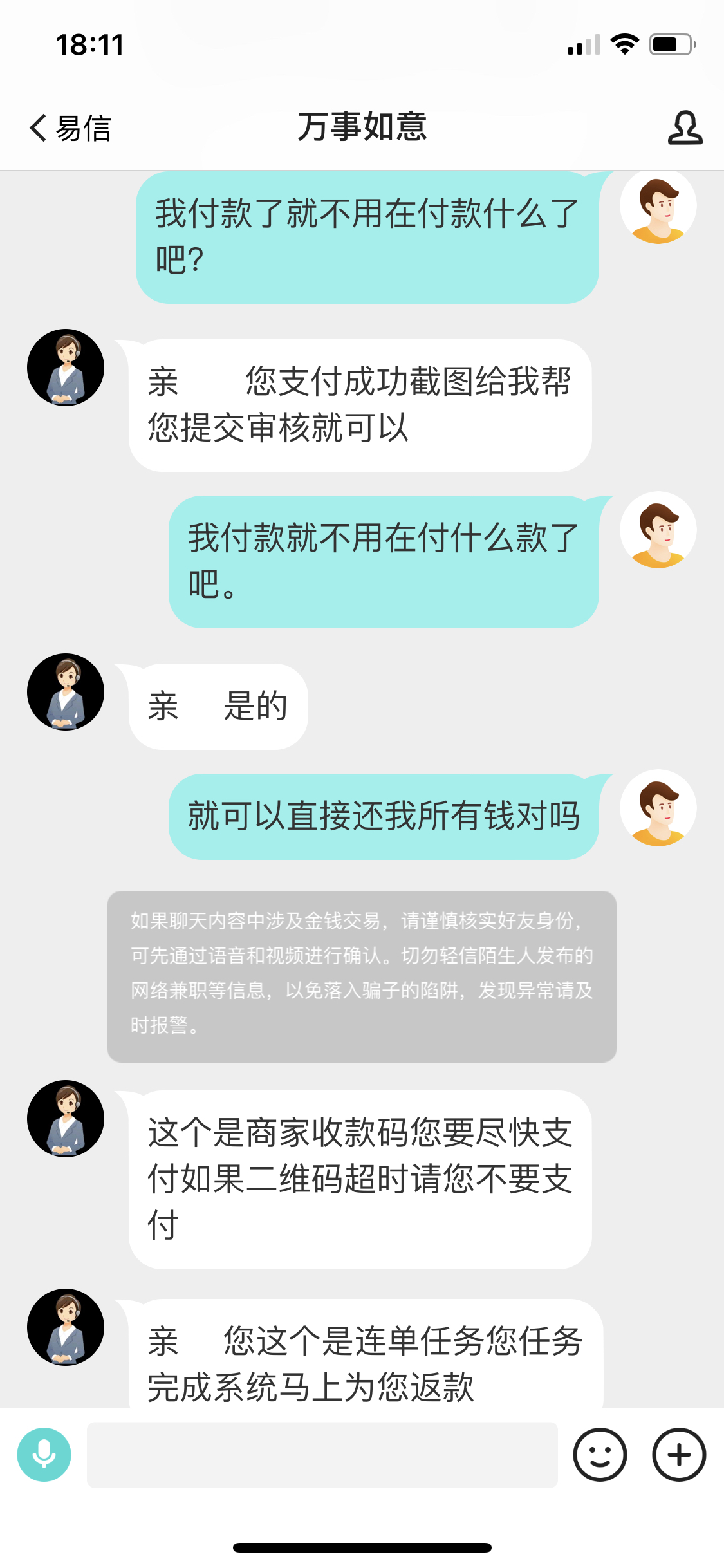Focus the message text input field
This screenshot has height=1568, width=724.
click(322, 1455)
